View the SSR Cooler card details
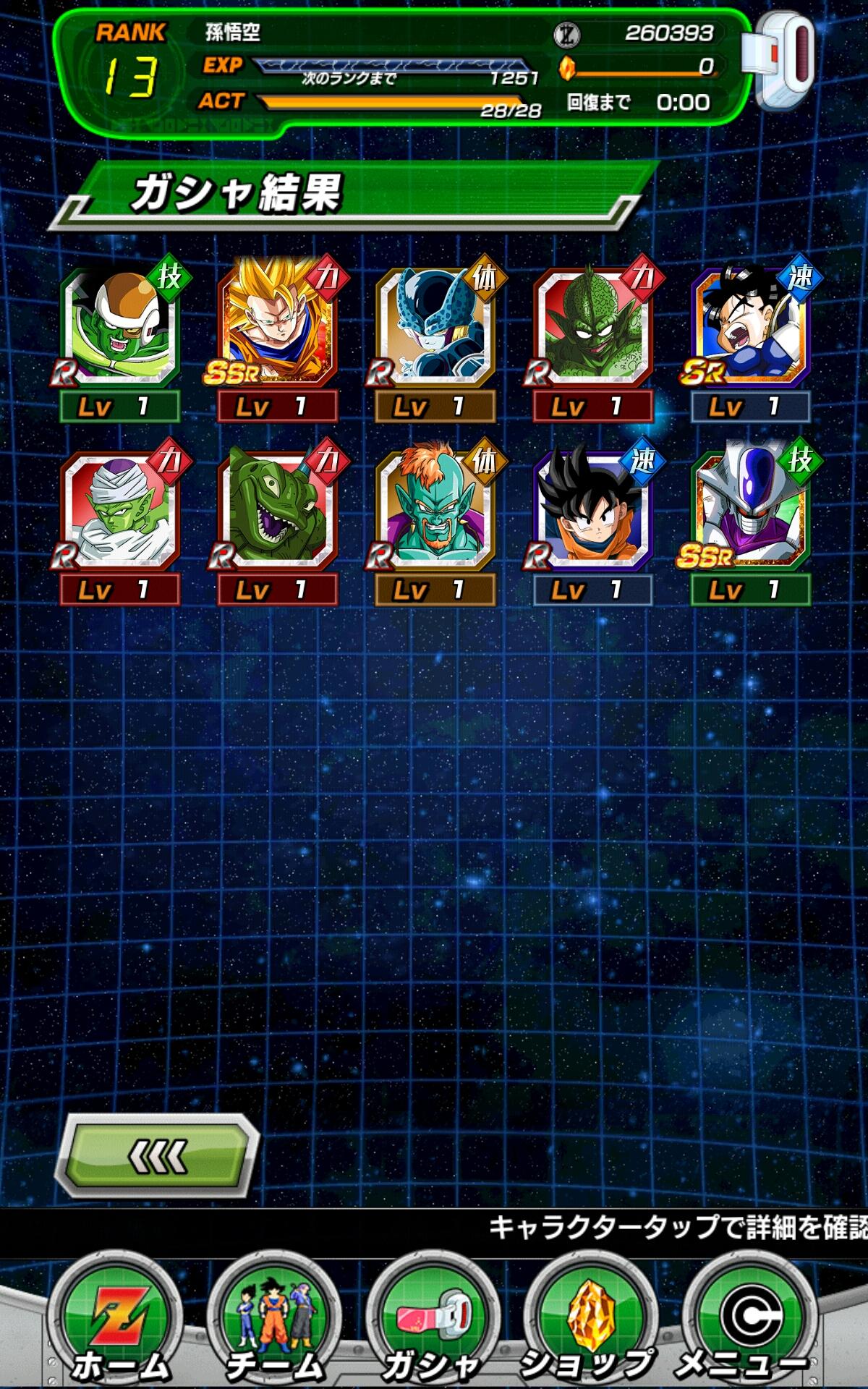The height and width of the screenshot is (1389, 868). click(x=749, y=522)
